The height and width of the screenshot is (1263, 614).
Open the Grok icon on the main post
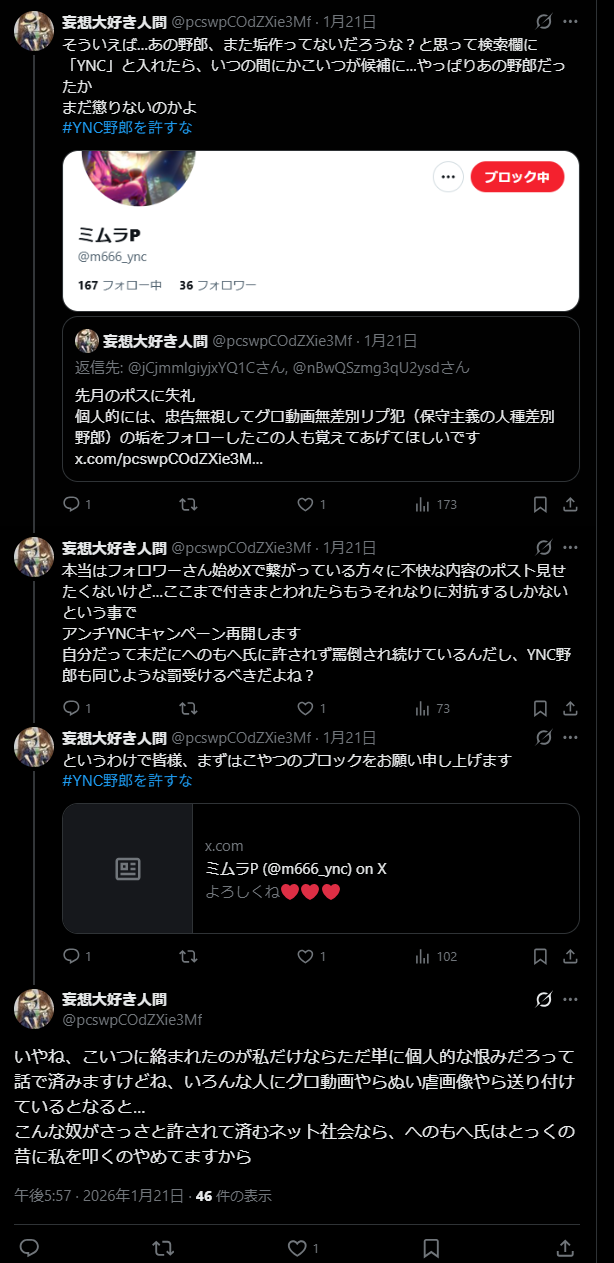click(545, 999)
